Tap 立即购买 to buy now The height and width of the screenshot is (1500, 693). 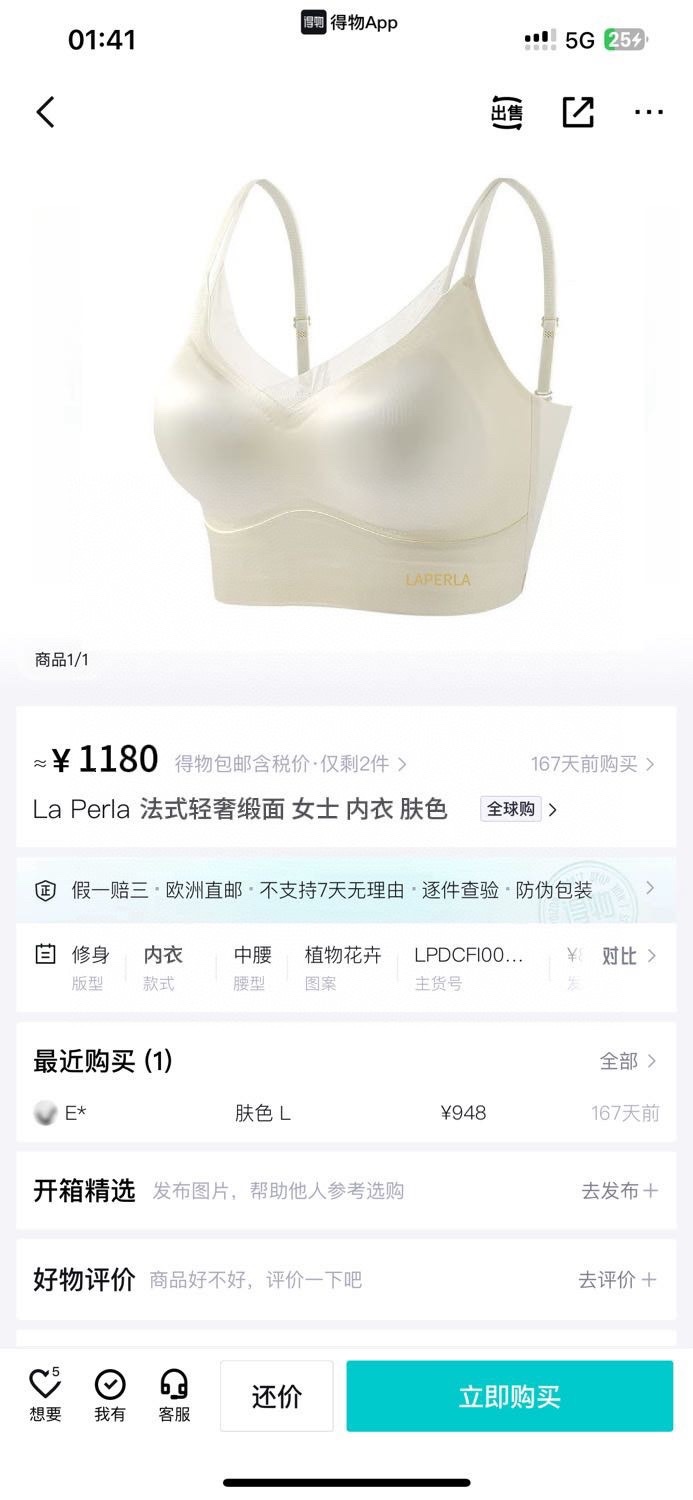pyautogui.click(x=509, y=1396)
